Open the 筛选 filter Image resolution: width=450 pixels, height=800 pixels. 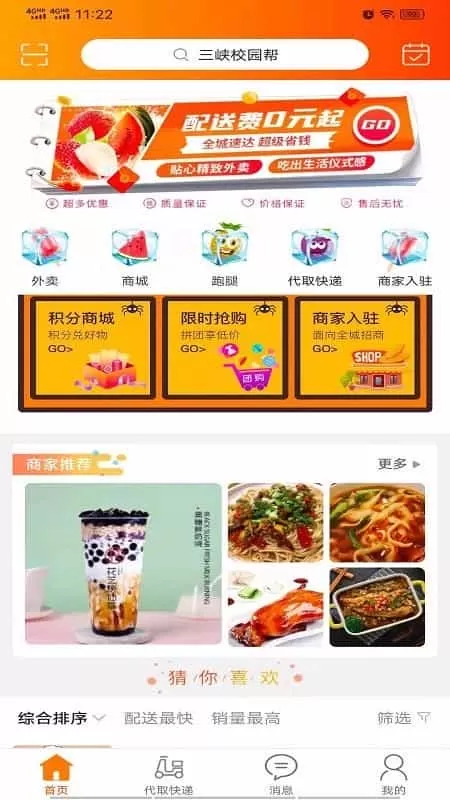[x=404, y=718]
